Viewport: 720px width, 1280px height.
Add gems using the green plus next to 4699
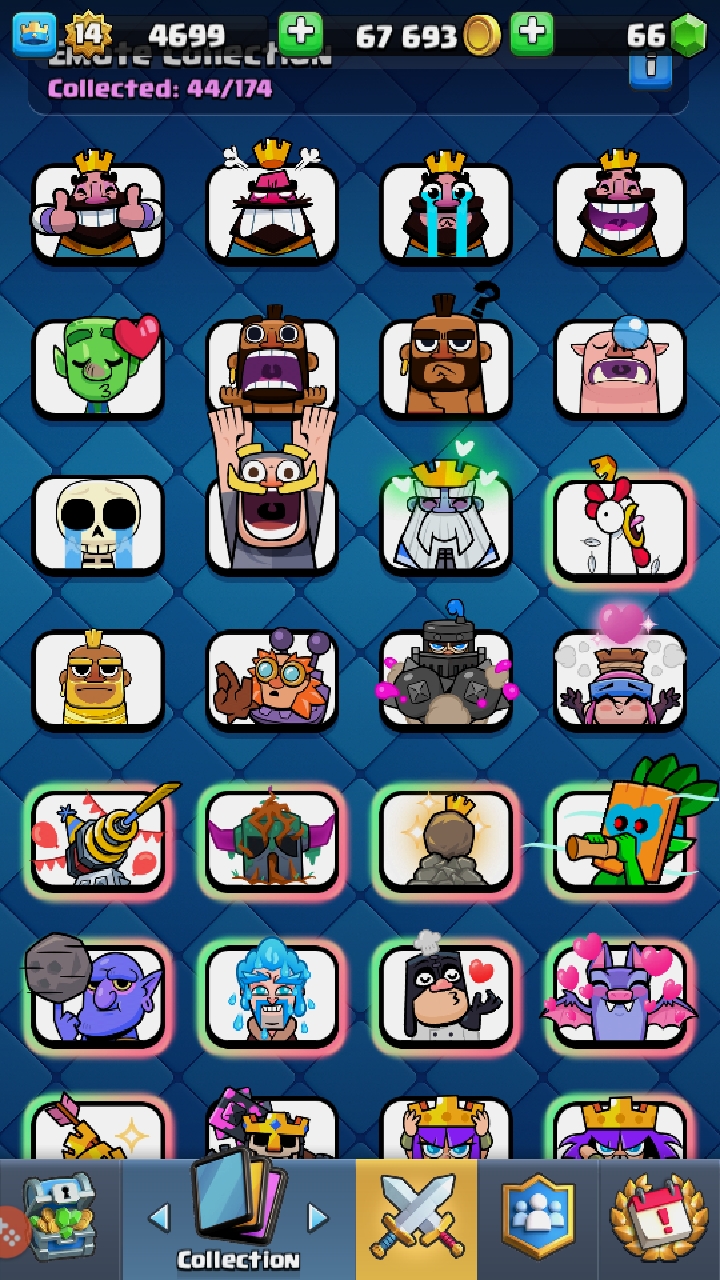[299, 35]
